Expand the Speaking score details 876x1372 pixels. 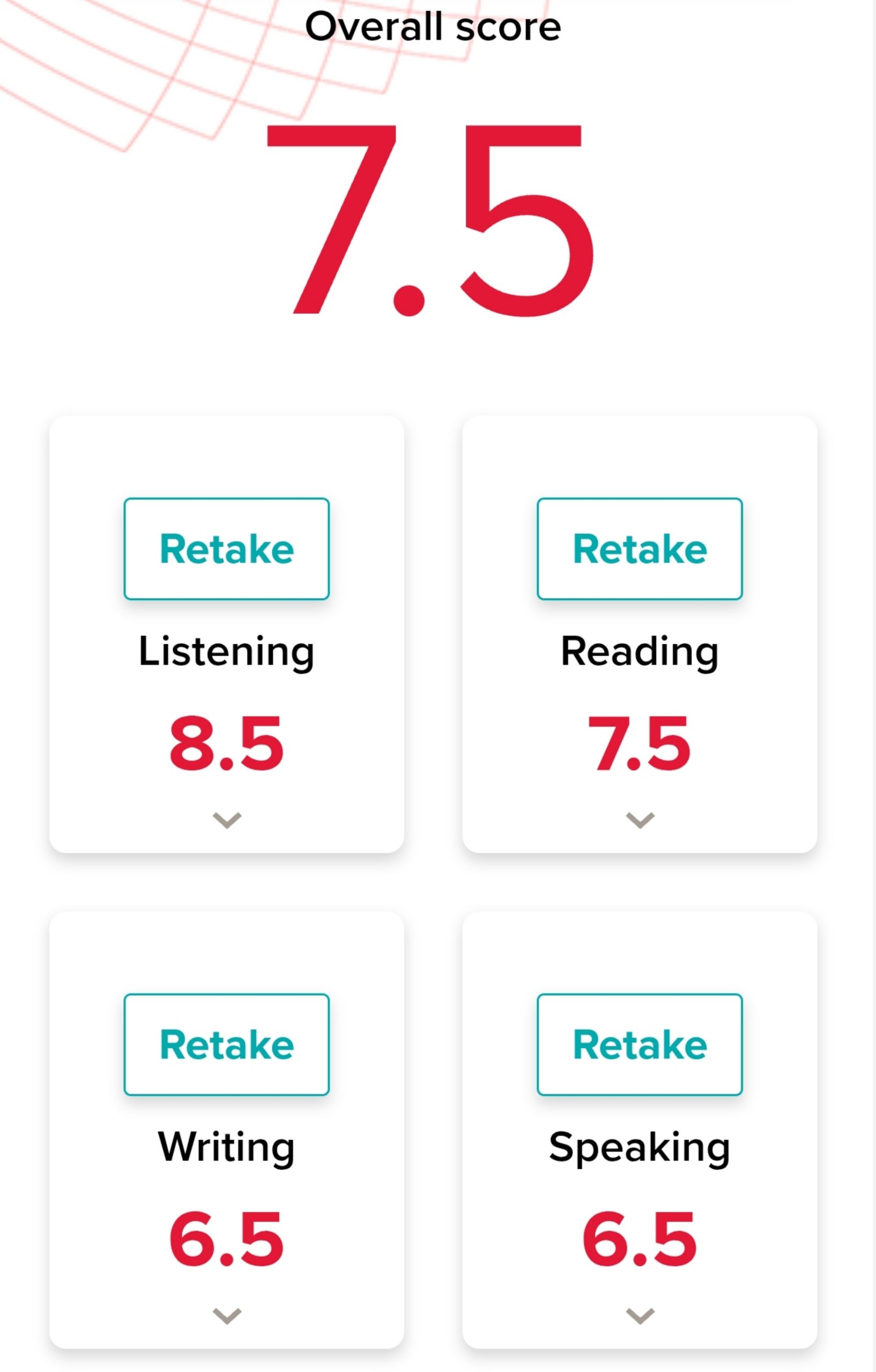click(x=640, y=1316)
